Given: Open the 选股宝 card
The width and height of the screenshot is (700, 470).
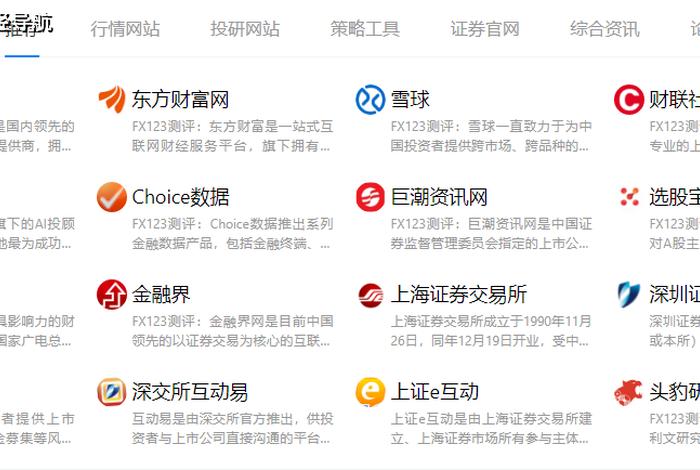Looking at the screenshot, I should point(673,197).
